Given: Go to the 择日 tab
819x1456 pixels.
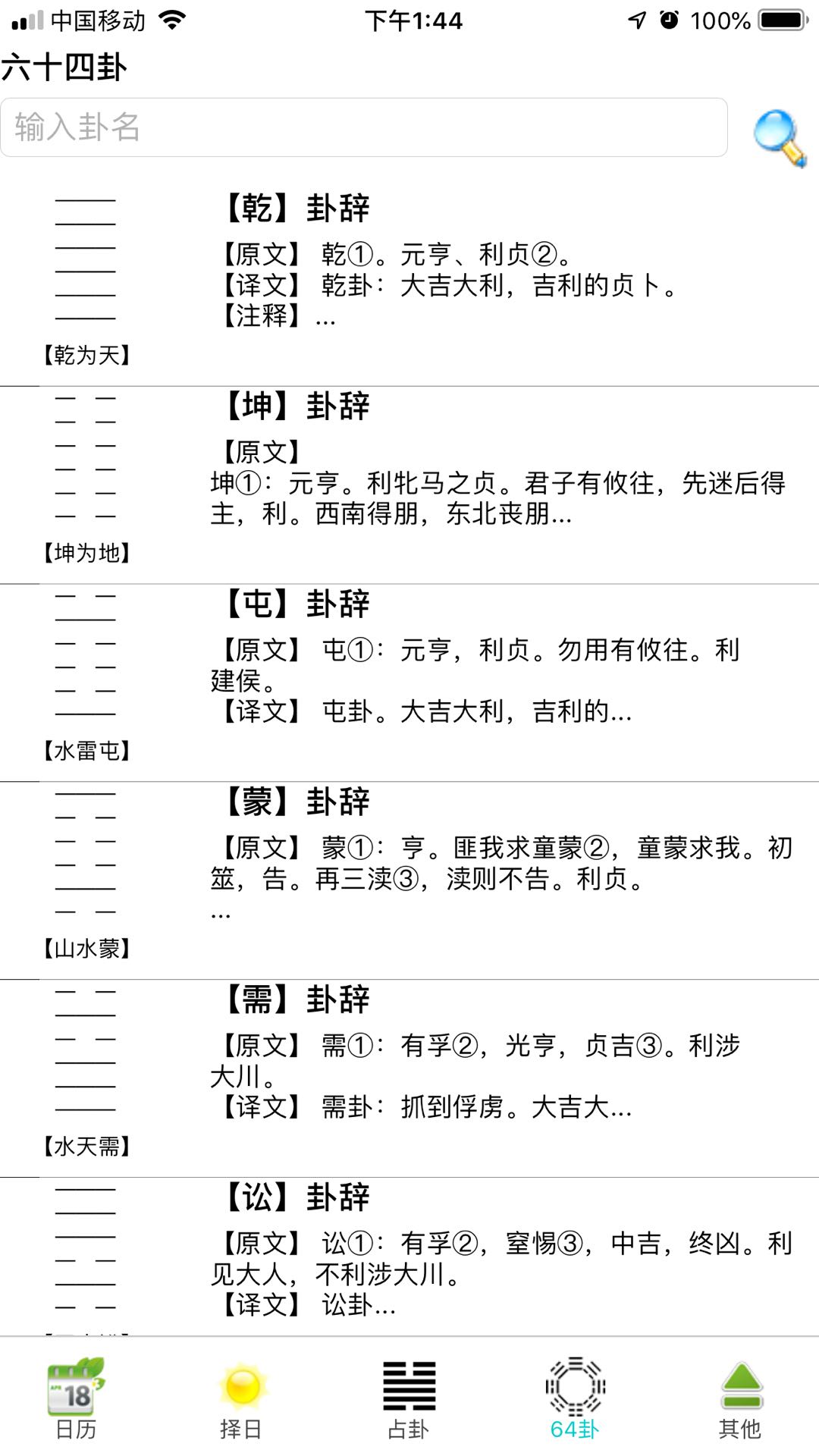Looking at the screenshot, I should (241, 1399).
